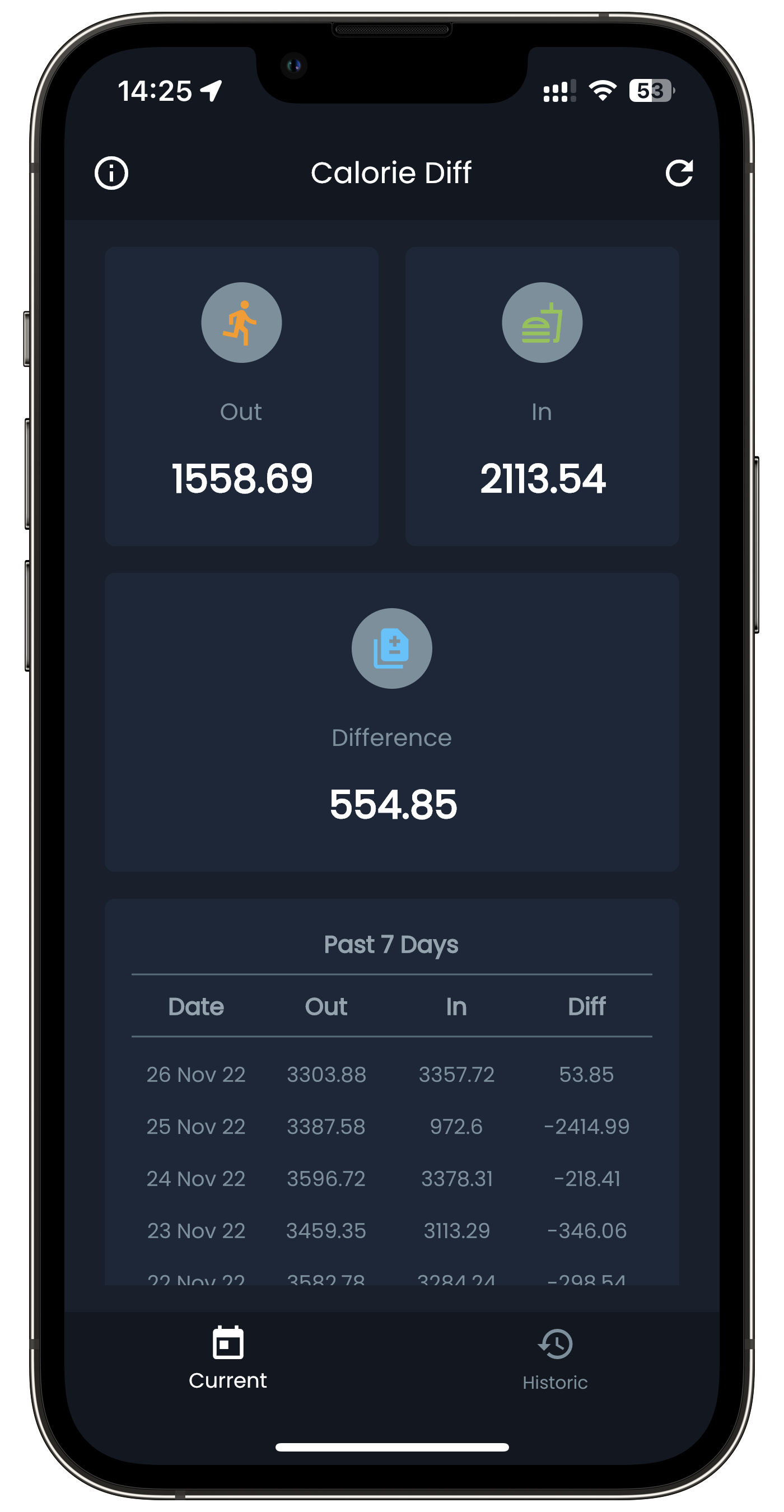Switch to the Historic tab
This screenshot has width=784, height=1512.
coord(554,1358)
